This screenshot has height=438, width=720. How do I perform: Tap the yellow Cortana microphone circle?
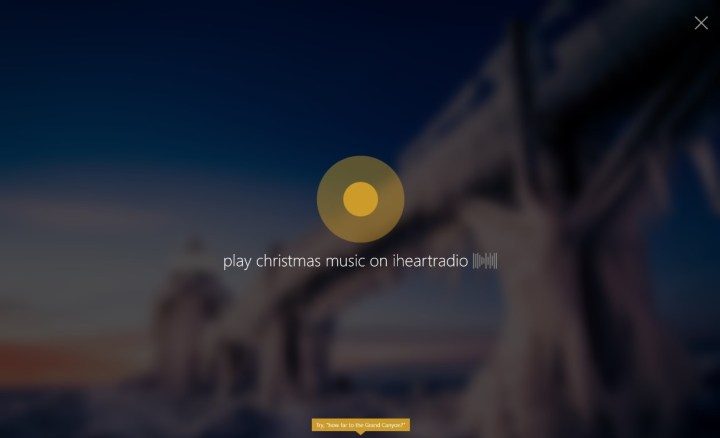[x=360, y=200]
